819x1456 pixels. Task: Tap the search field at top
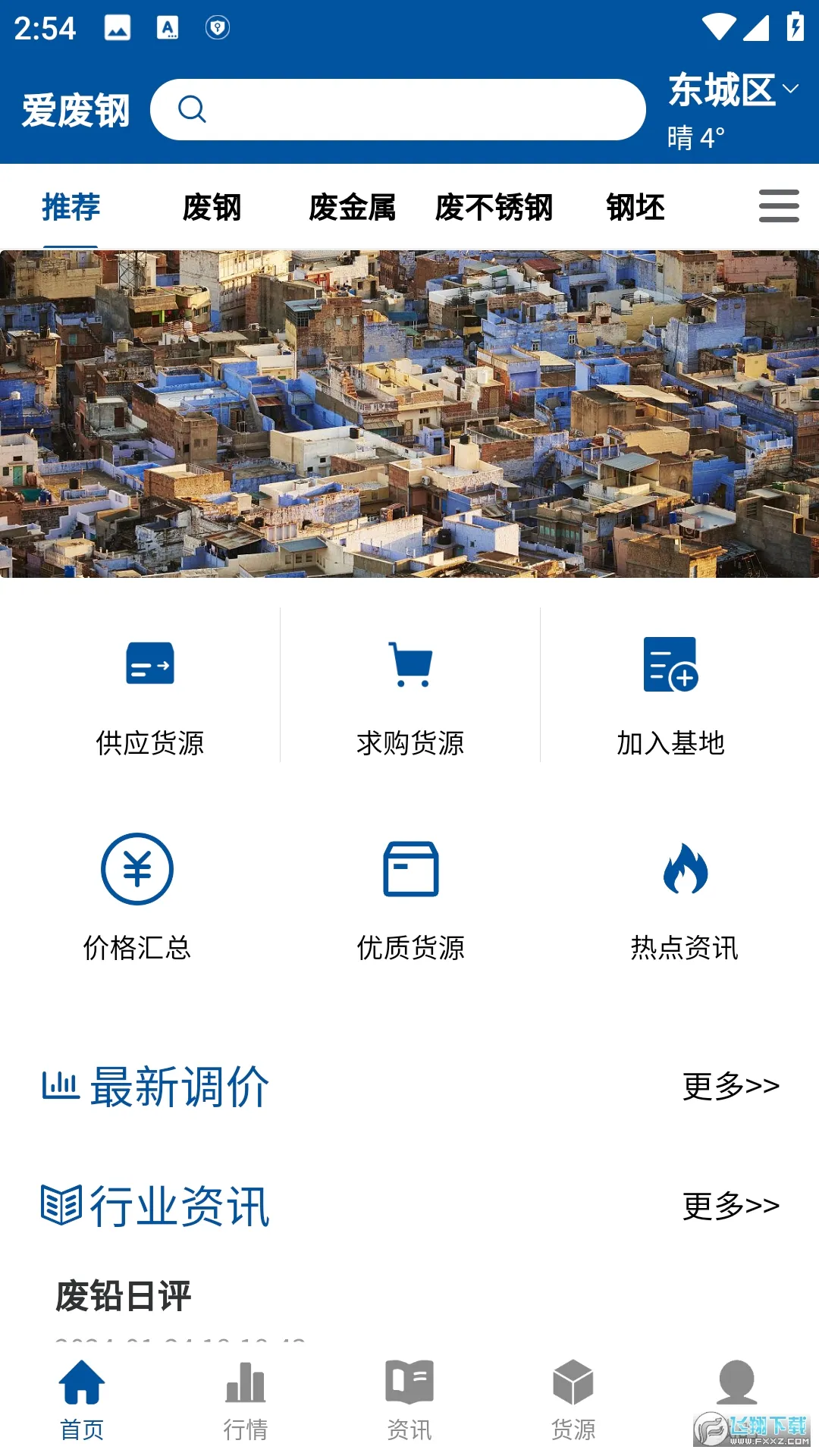[x=397, y=110]
